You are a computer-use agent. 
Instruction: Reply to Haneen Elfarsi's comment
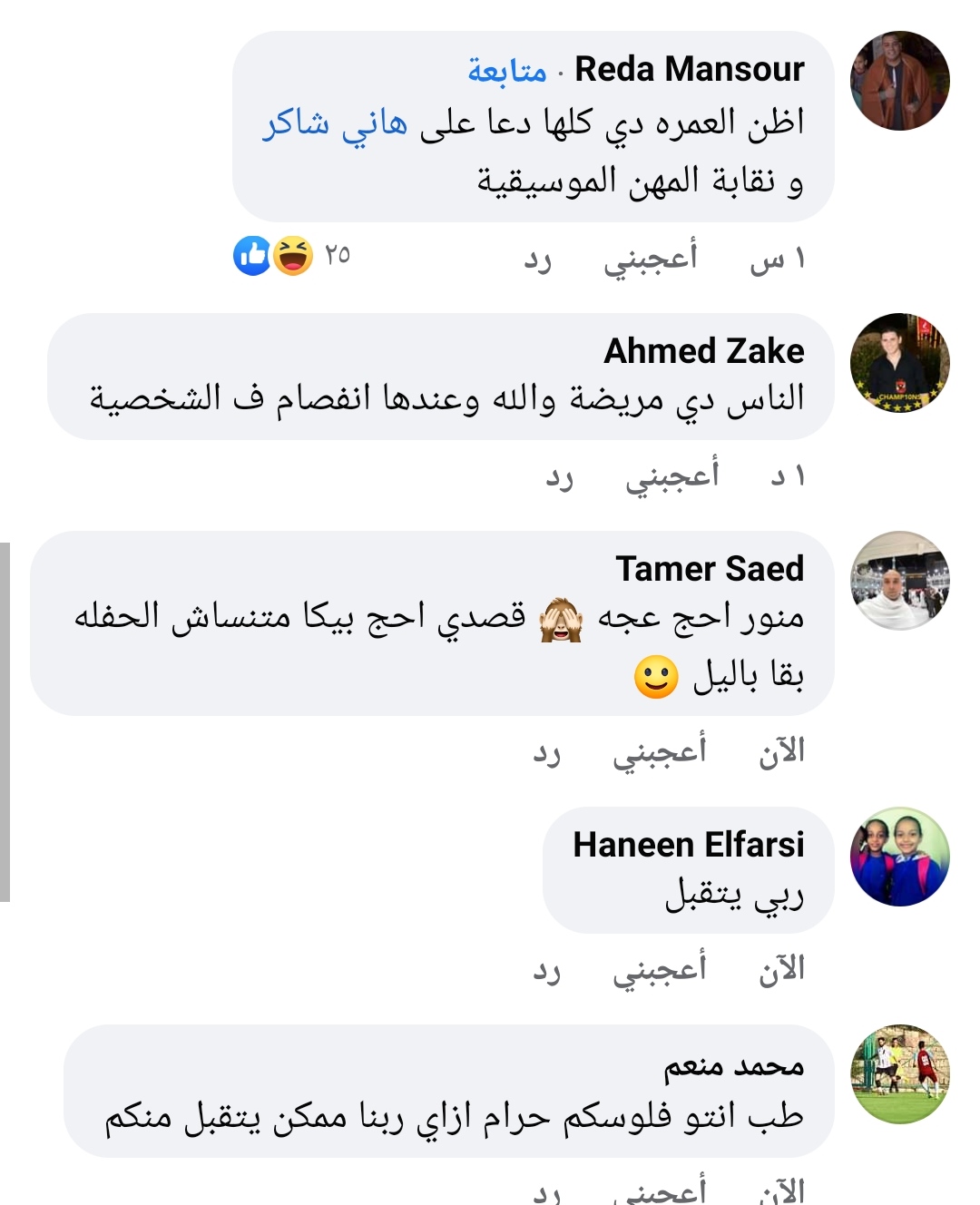(x=546, y=971)
